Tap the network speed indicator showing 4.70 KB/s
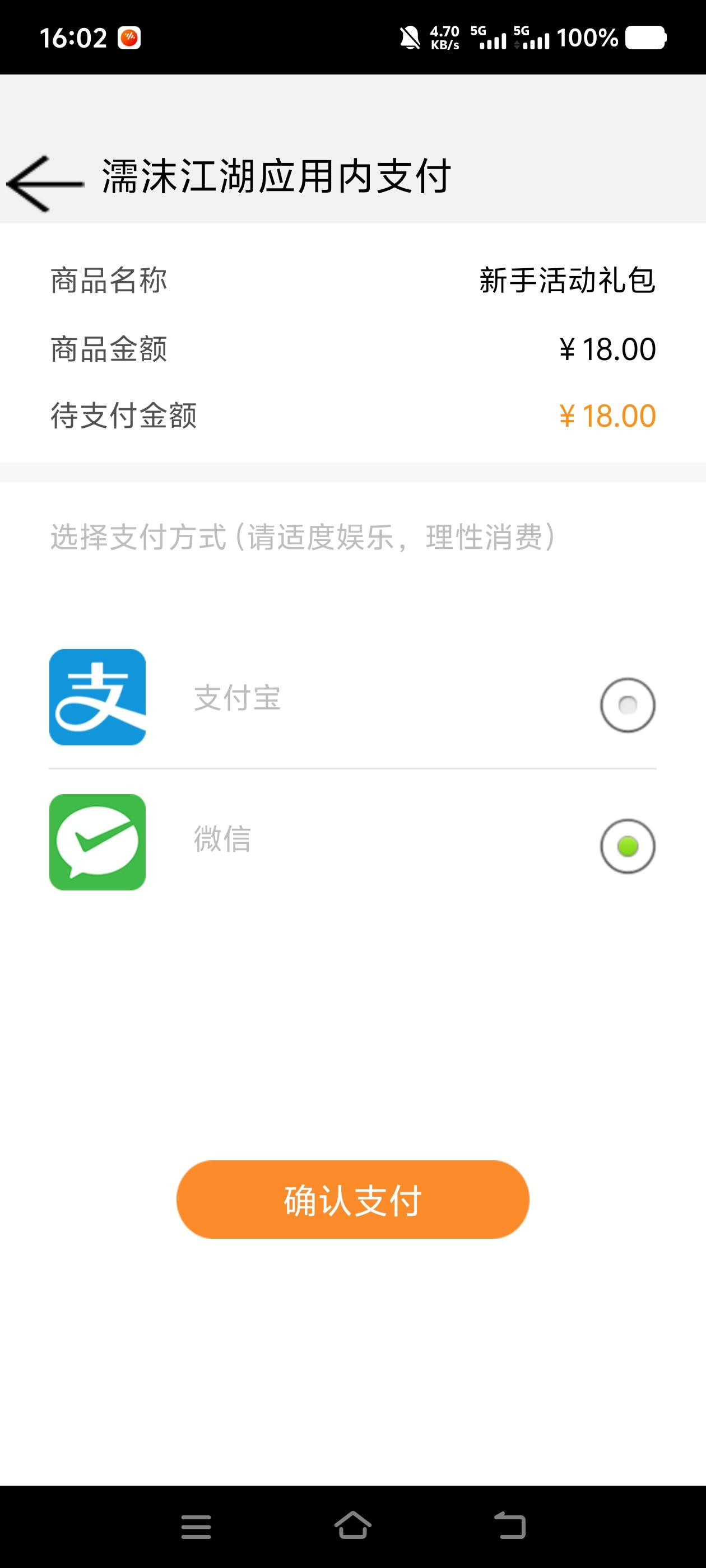This screenshot has height=1568, width=706. pyautogui.click(x=445, y=38)
